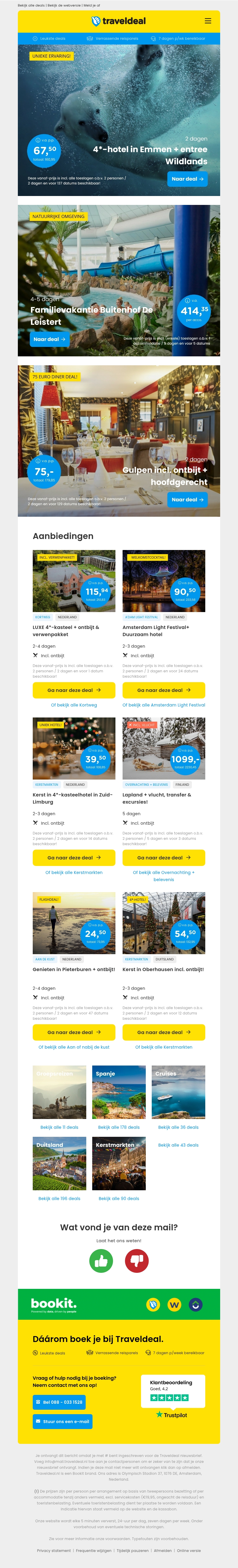This screenshot has height=1568, width=238.
Task: Tap 'Stuur ons een e-mail' button
Action: coord(62,1422)
